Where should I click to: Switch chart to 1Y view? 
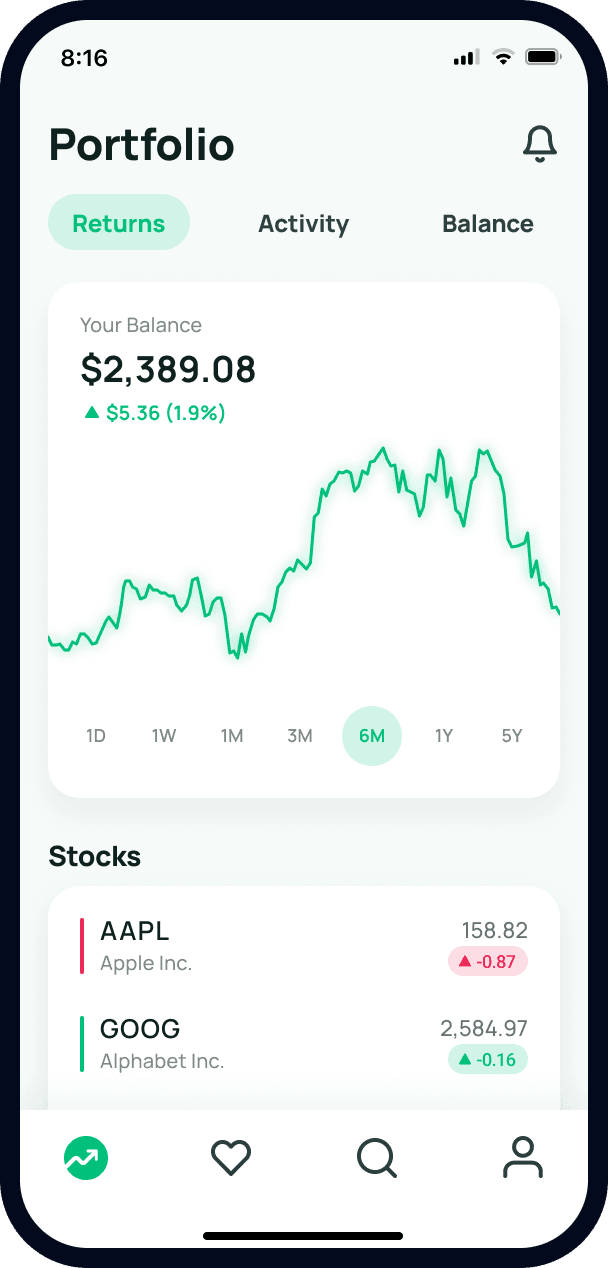444,736
